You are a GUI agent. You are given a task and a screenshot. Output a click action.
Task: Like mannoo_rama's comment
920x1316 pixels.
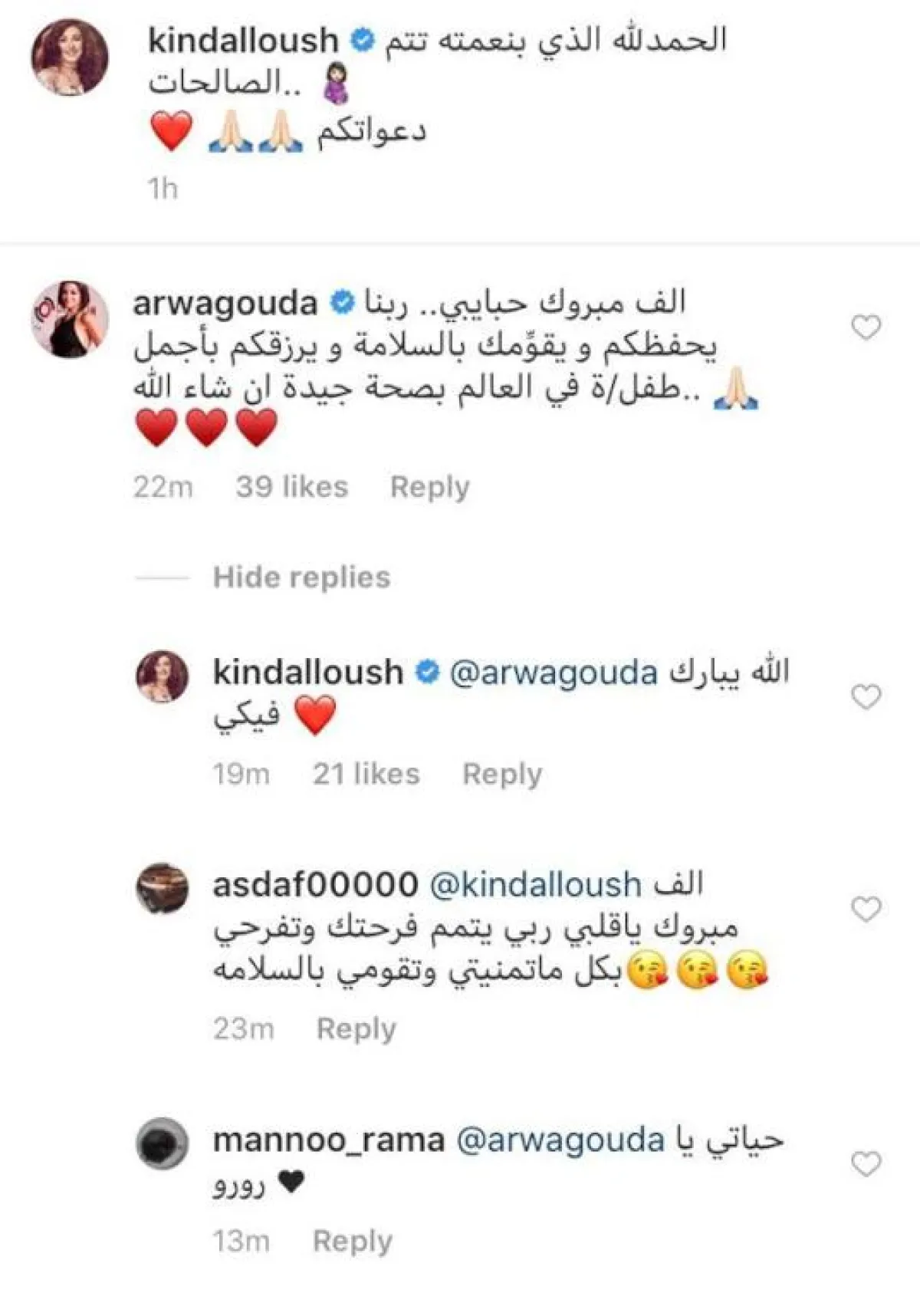[x=866, y=1163]
